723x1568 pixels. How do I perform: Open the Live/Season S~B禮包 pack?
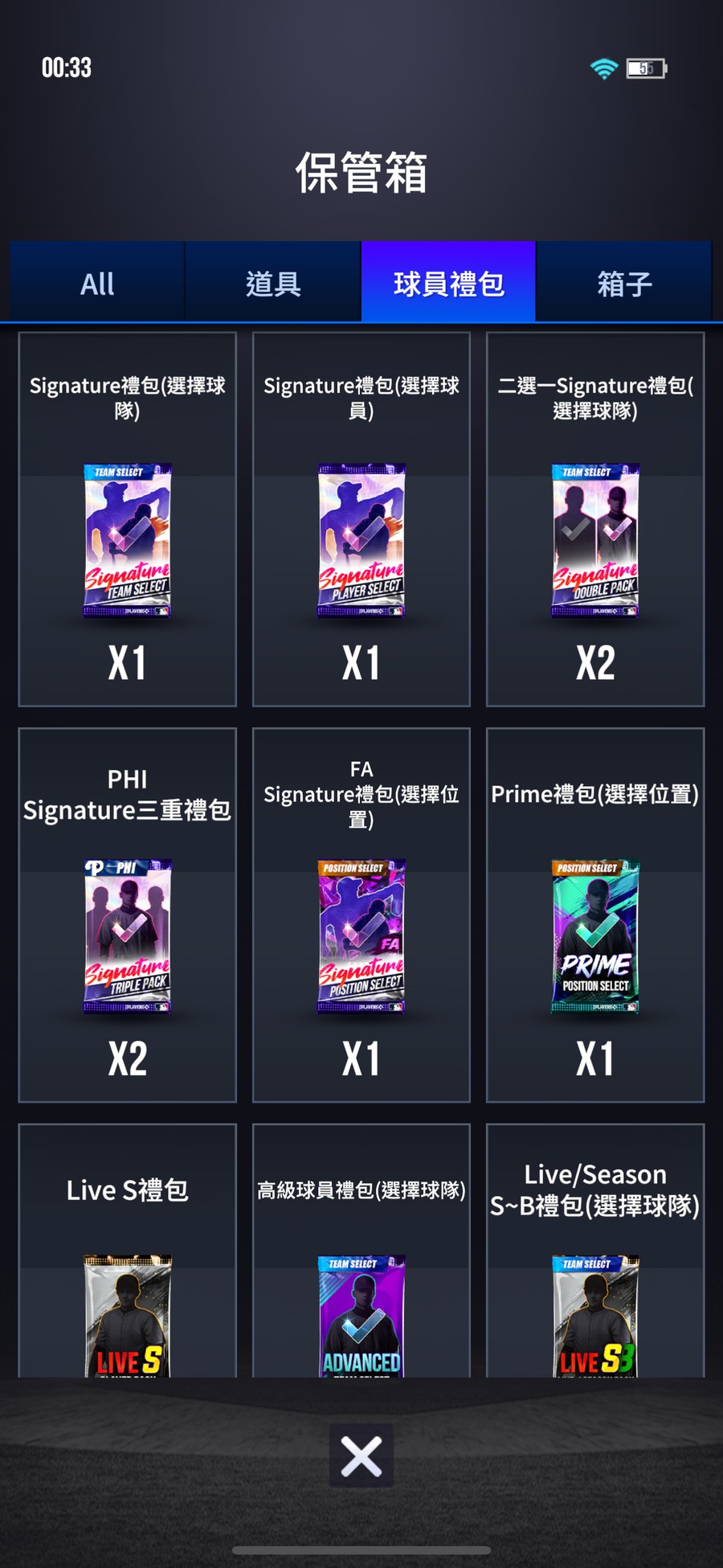595,1251
